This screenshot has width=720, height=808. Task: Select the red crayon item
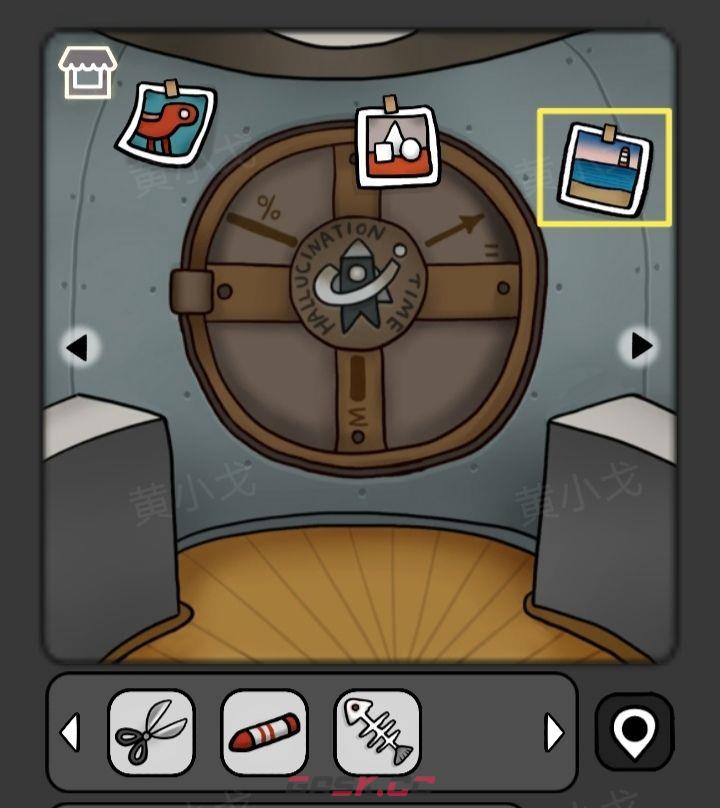pos(264,733)
